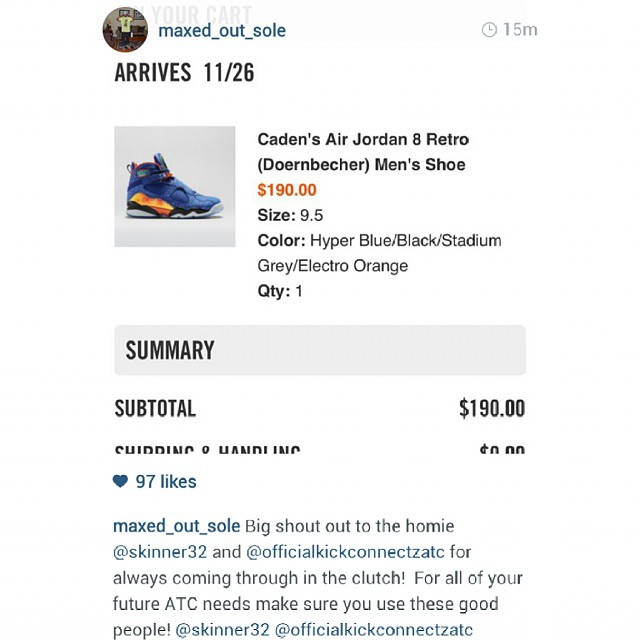Viewport: 640px width, 640px height.
Task: View the 97 likes list
Action: 165,481
